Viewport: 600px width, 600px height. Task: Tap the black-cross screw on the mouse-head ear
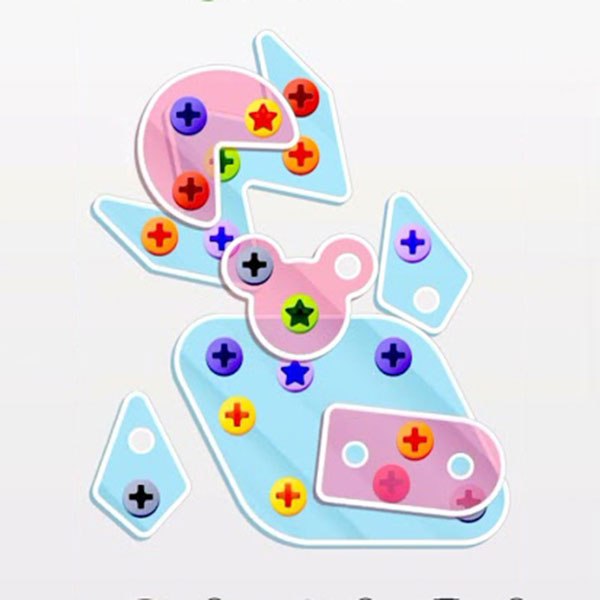254,265
